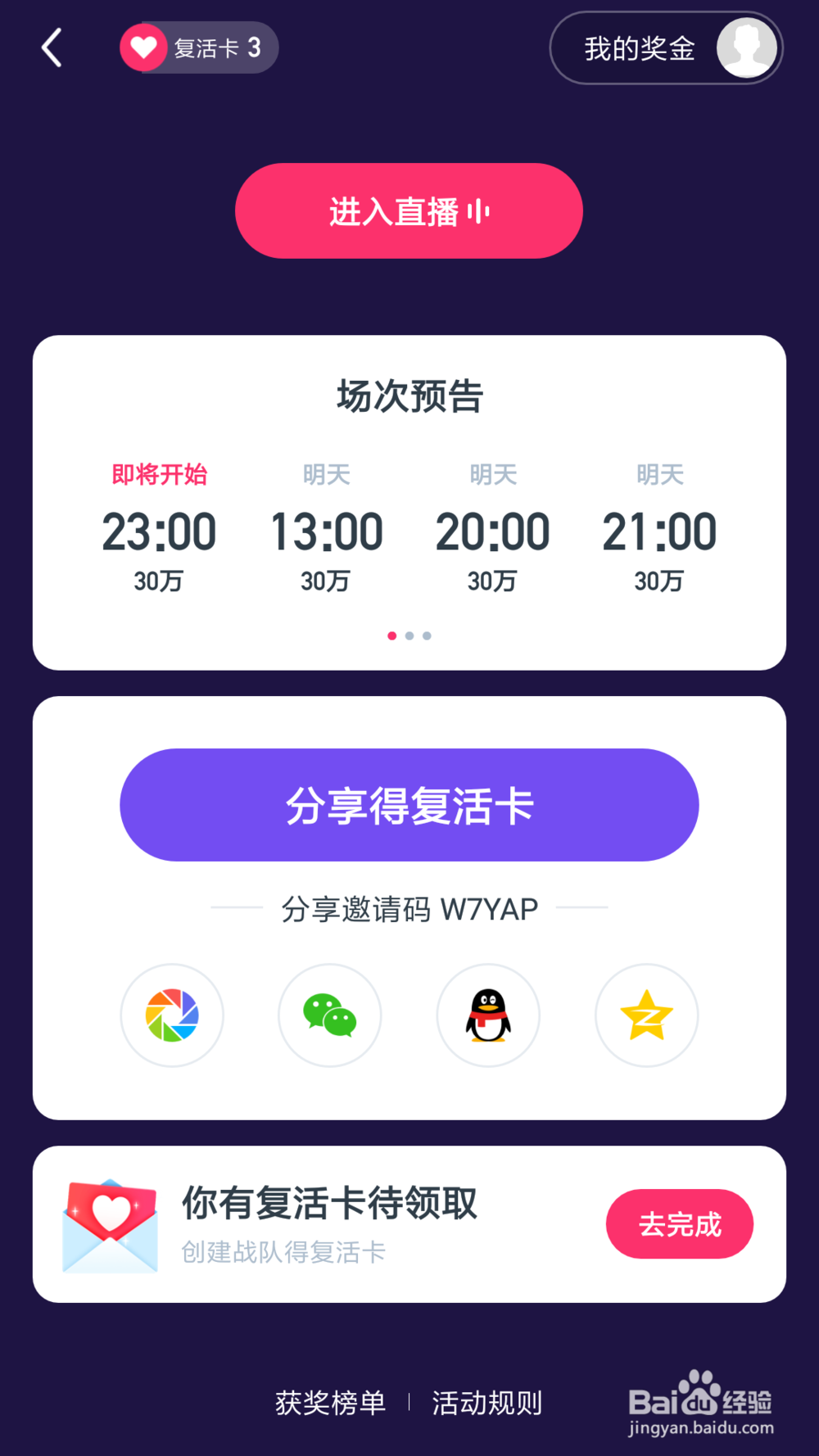Viewport: 819px width, 1456px height.
Task: Share via the QQ penguin icon
Action: (x=488, y=1015)
